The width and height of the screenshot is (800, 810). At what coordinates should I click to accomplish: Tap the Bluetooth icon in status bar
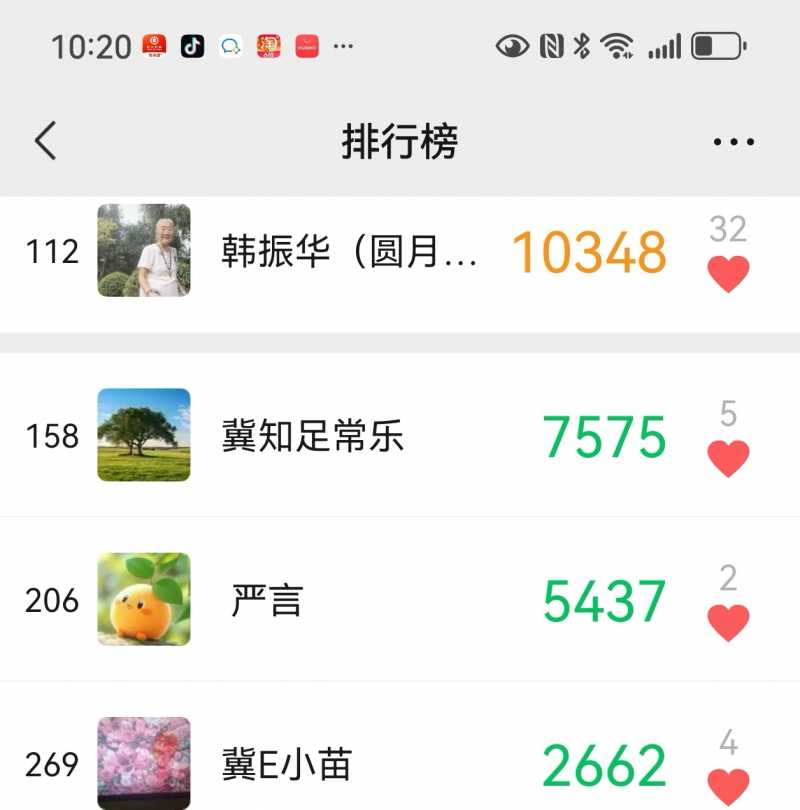(578, 45)
